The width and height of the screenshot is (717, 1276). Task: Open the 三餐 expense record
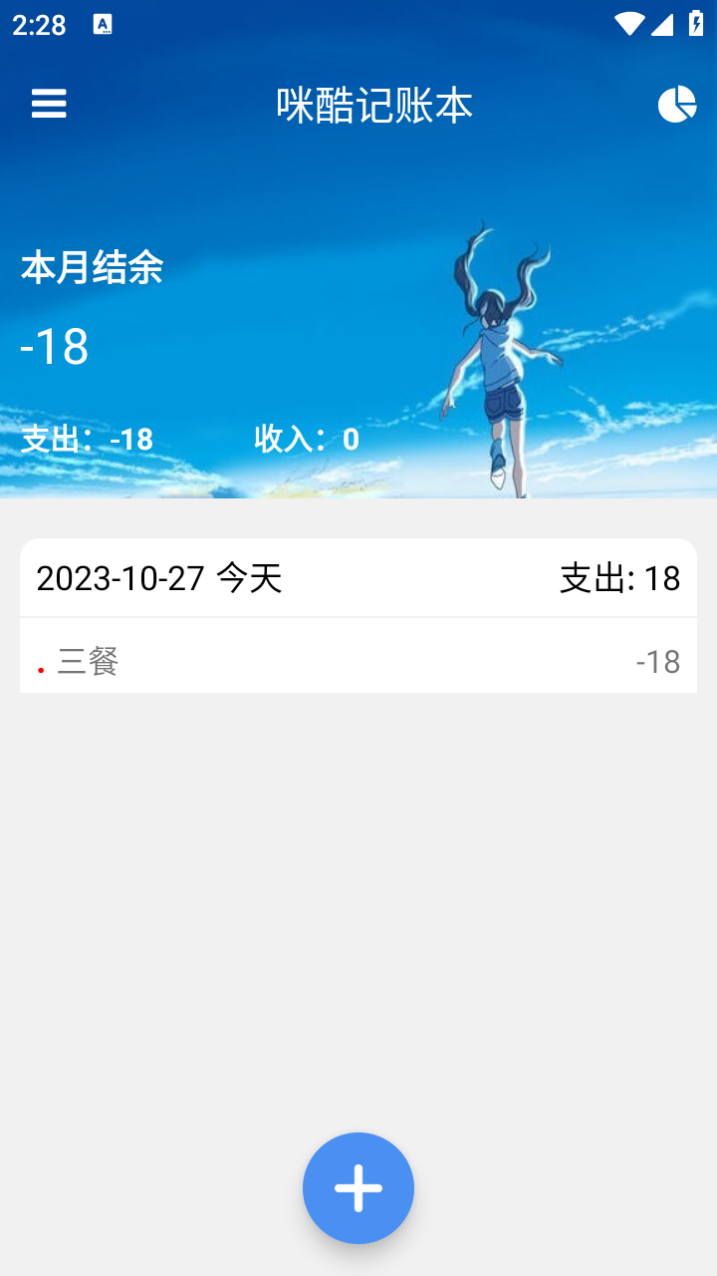(x=358, y=661)
